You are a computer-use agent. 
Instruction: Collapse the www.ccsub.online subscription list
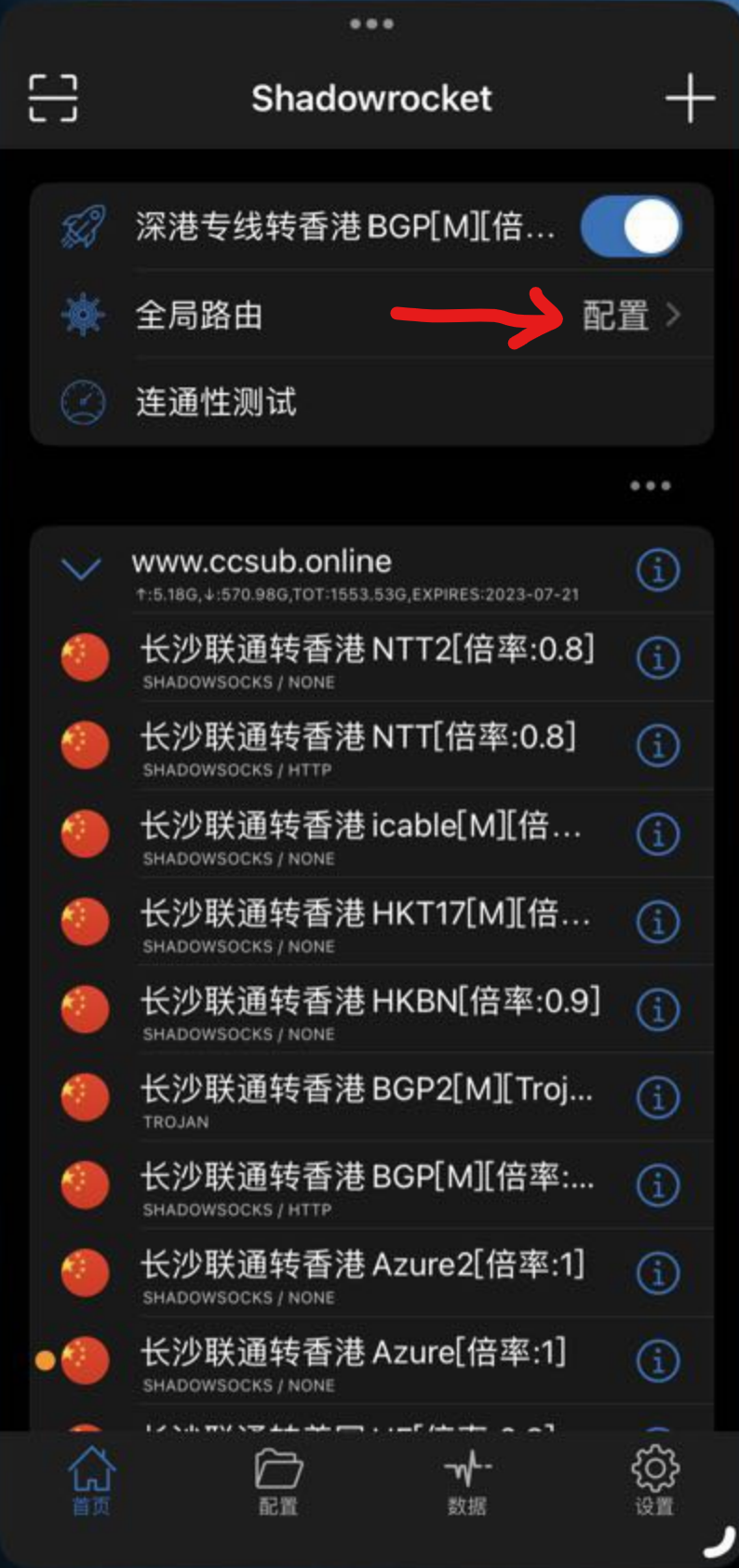[82, 570]
